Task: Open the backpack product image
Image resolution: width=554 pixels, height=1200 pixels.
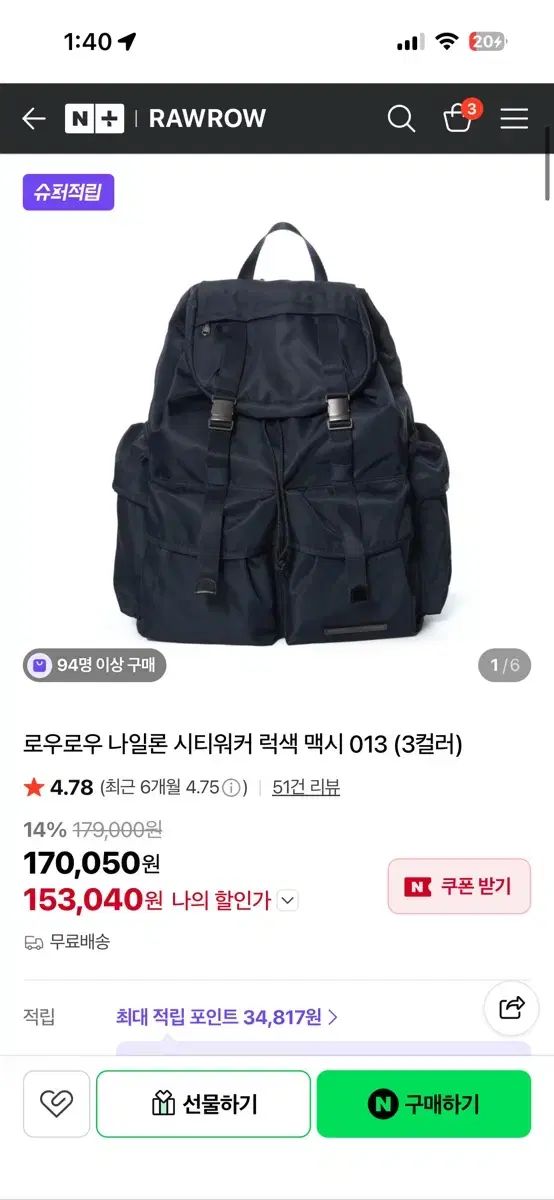Action: click(277, 435)
